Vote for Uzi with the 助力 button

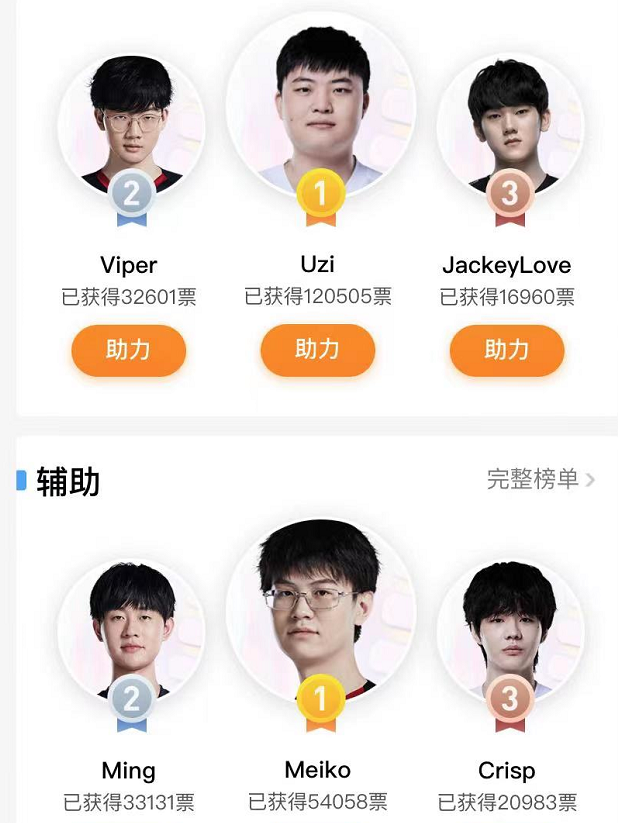click(x=317, y=349)
